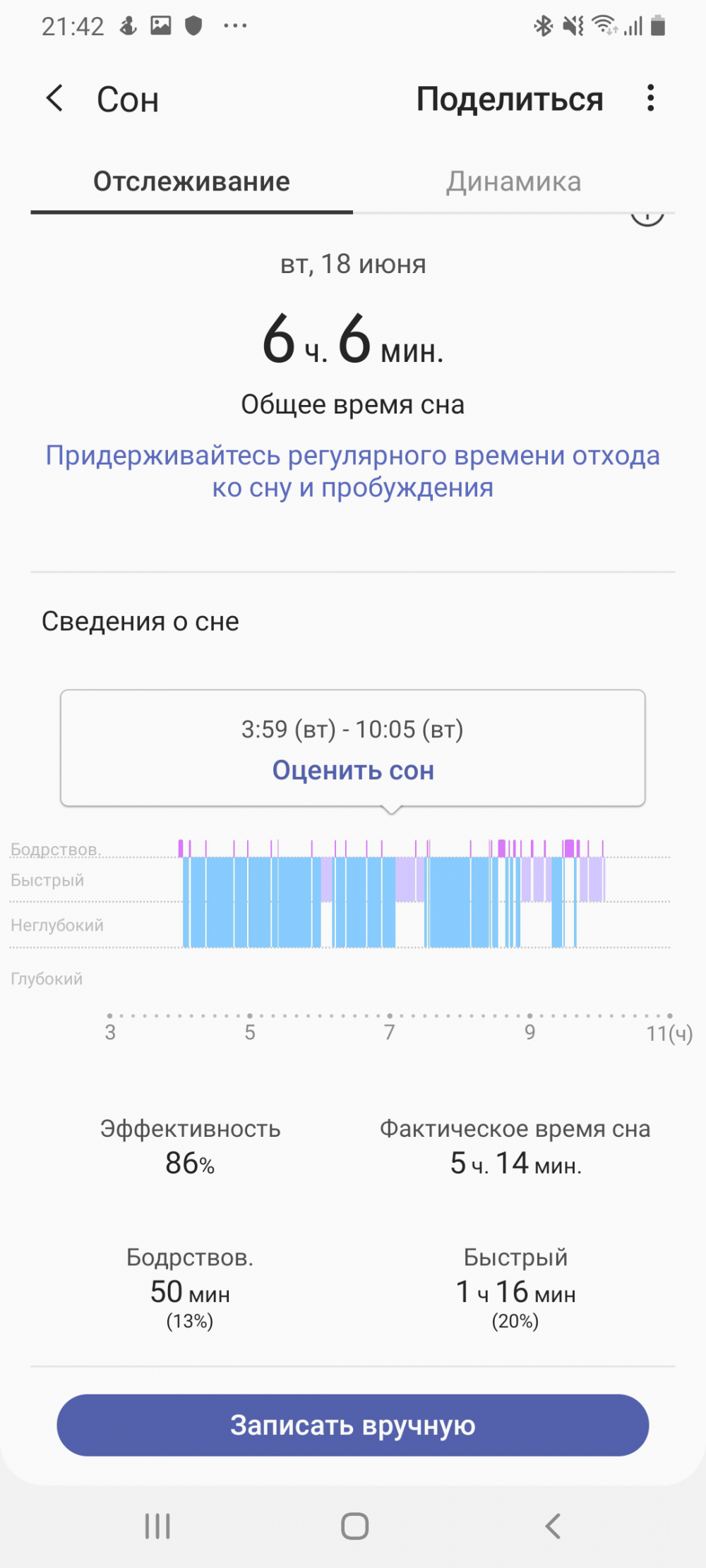Tap the Оценить сон link
The width and height of the screenshot is (706, 1568).
(x=353, y=770)
